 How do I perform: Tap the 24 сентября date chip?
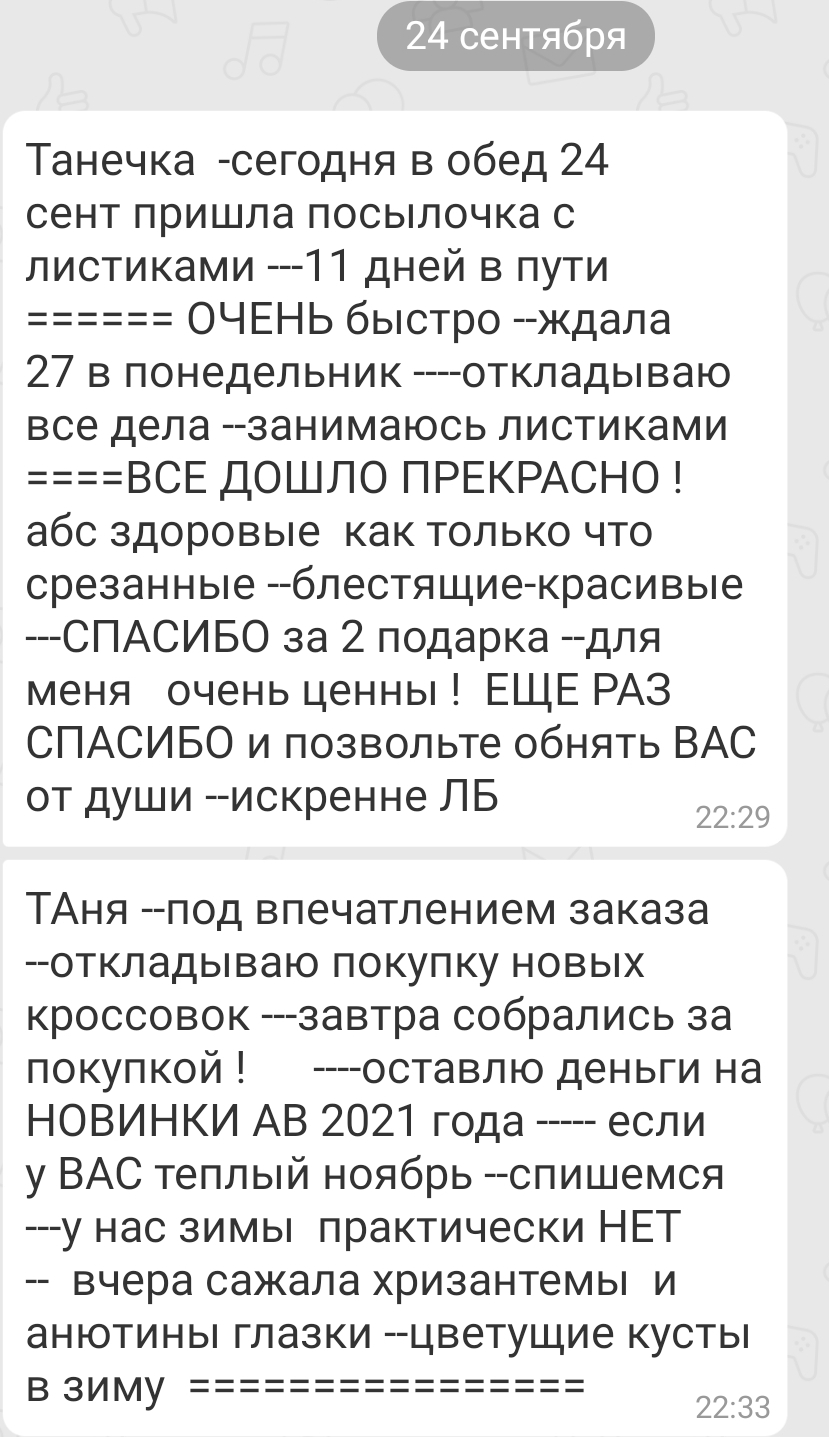(x=515, y=38)
